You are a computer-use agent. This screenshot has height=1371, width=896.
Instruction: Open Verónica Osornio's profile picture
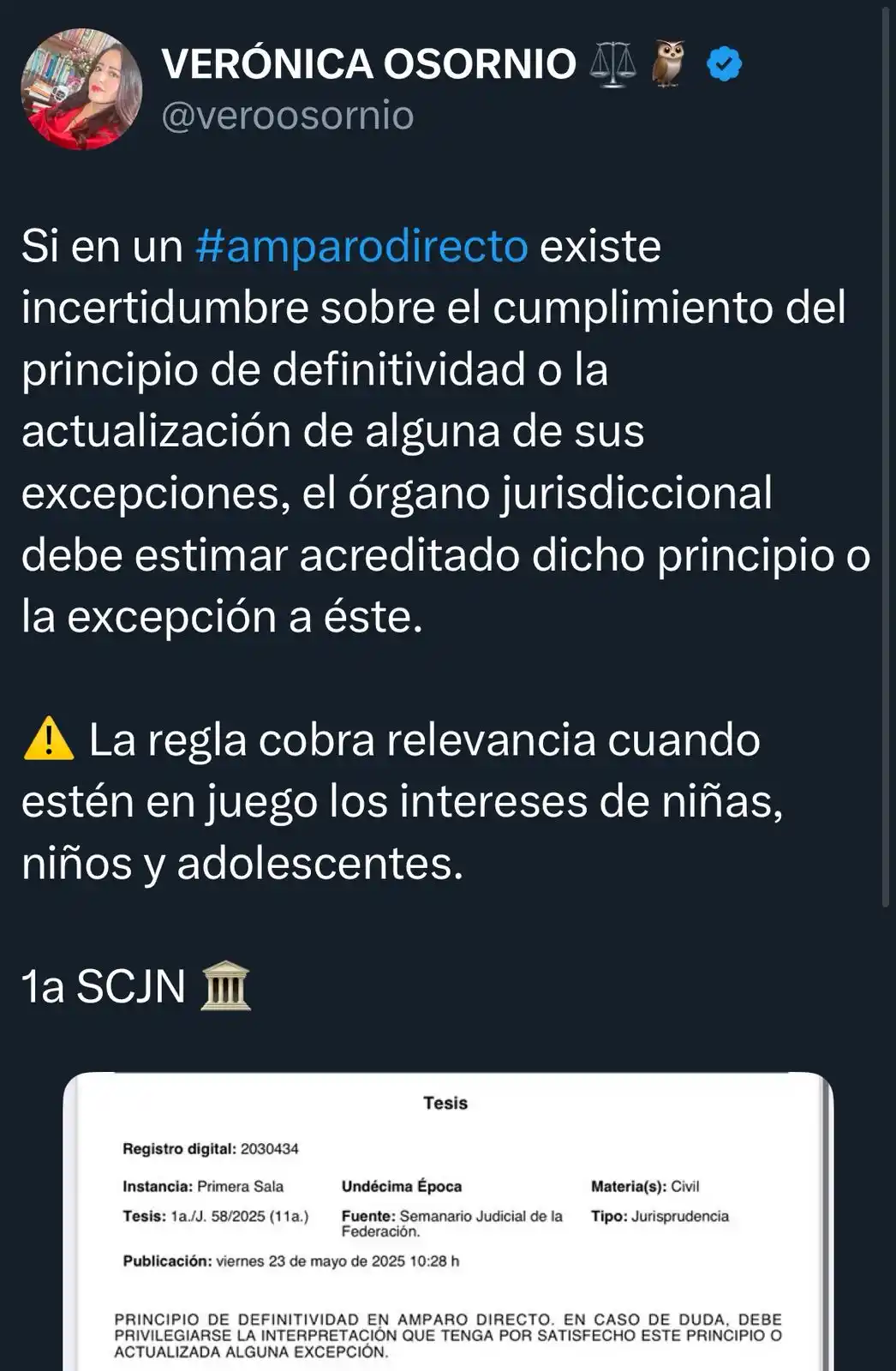[81, 89]
